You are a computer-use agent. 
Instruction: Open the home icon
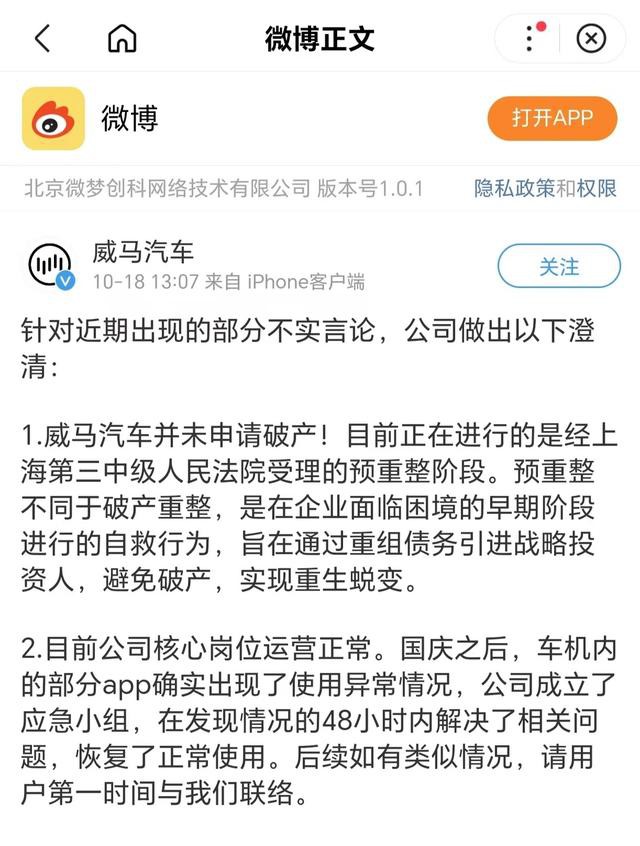click(x=122, y=39)
